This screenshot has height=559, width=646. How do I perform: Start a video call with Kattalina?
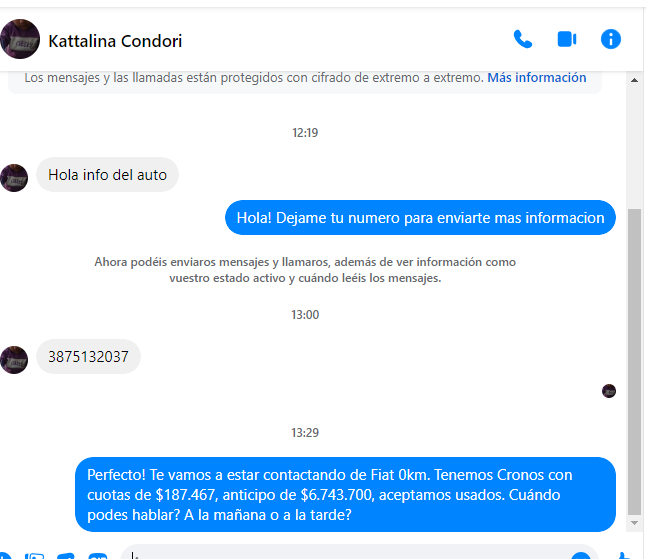[x=567, y=40]
